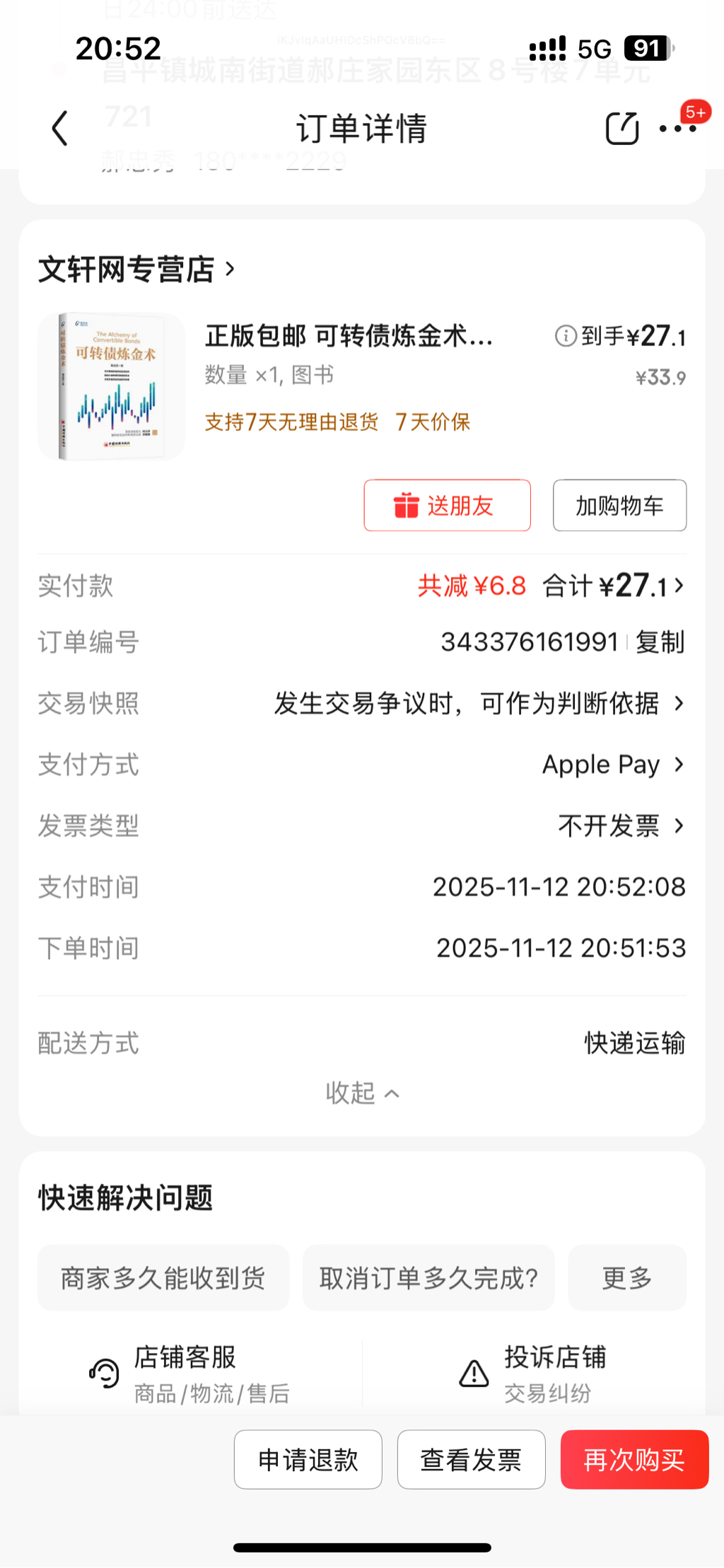This screenshot has width=724, height=1568.
Task: View the 合计 ¥27.1 payment breakdown
Action: click(612, 586)
